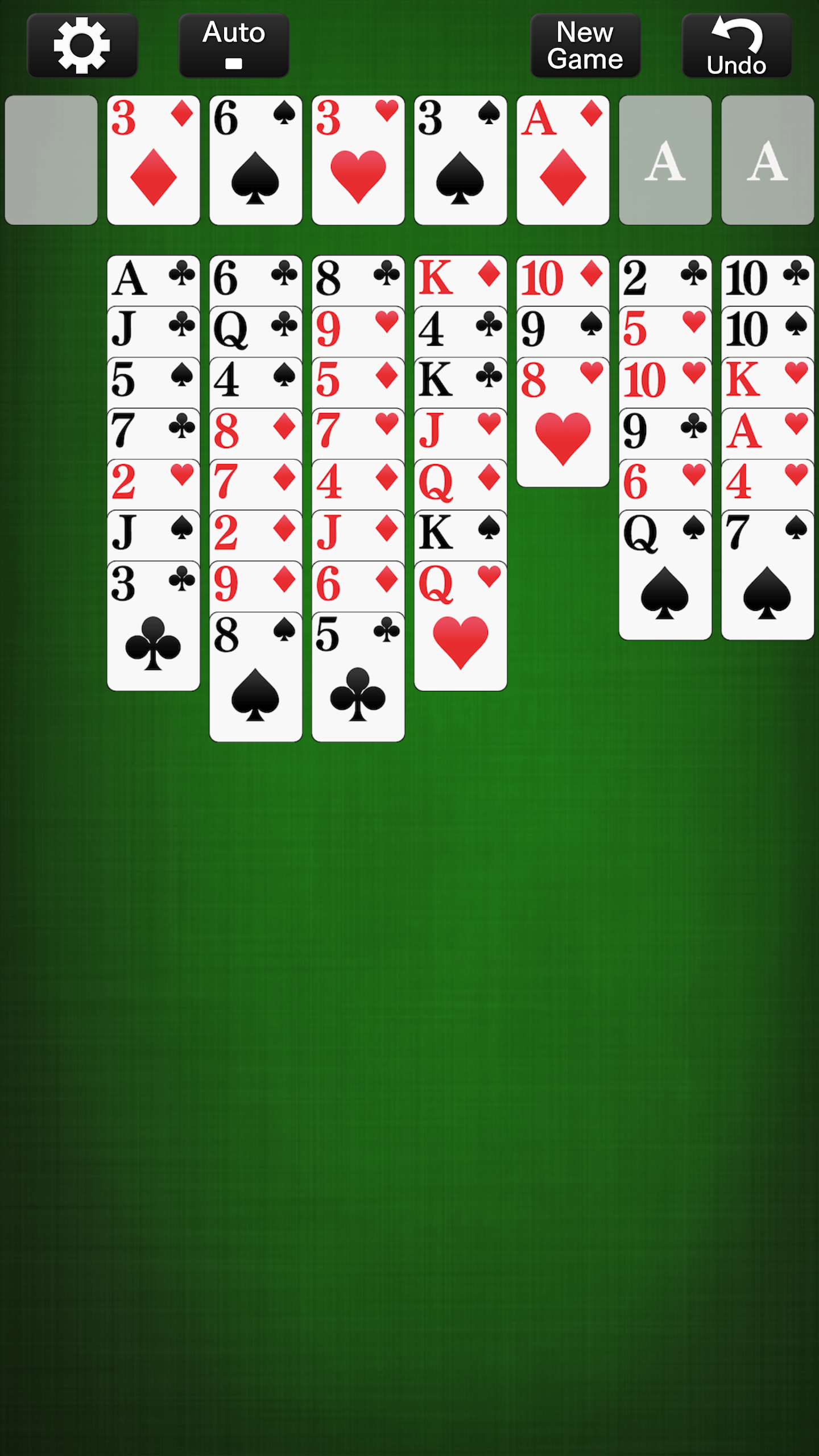Screen dimensions: 819x1456
Task: Select the Queen of spades card
Action: pos(665,574)
